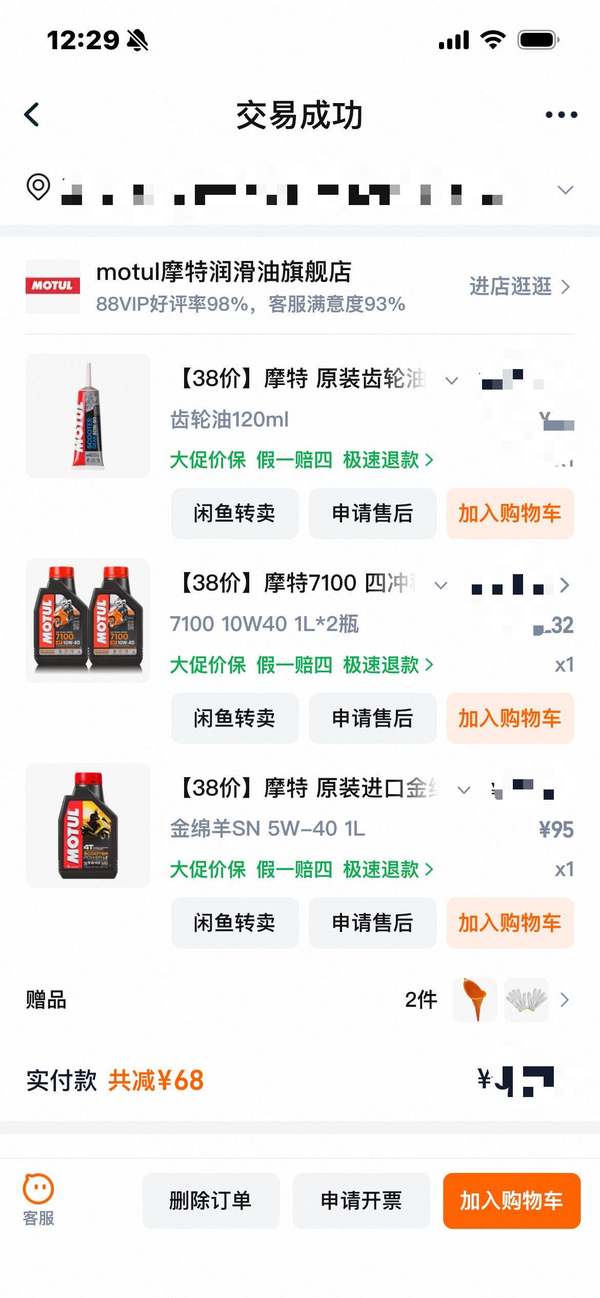Open the 7100 10W40 product image
The image size is (600, 1298).
pyautogui.click(x=88, y=620)
